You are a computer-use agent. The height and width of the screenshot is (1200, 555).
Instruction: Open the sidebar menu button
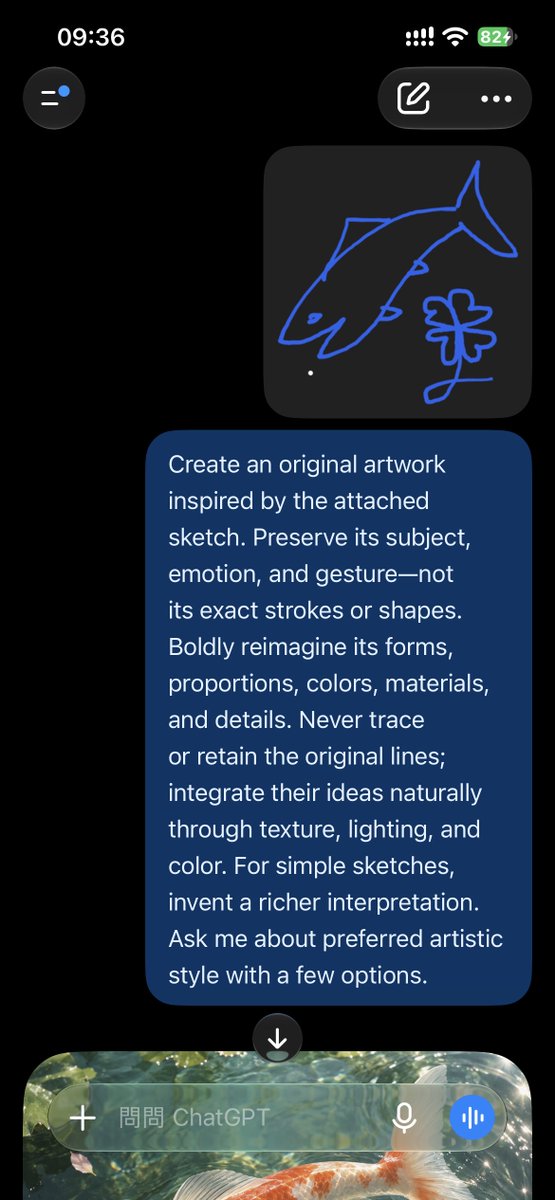(x=54, y=97)
